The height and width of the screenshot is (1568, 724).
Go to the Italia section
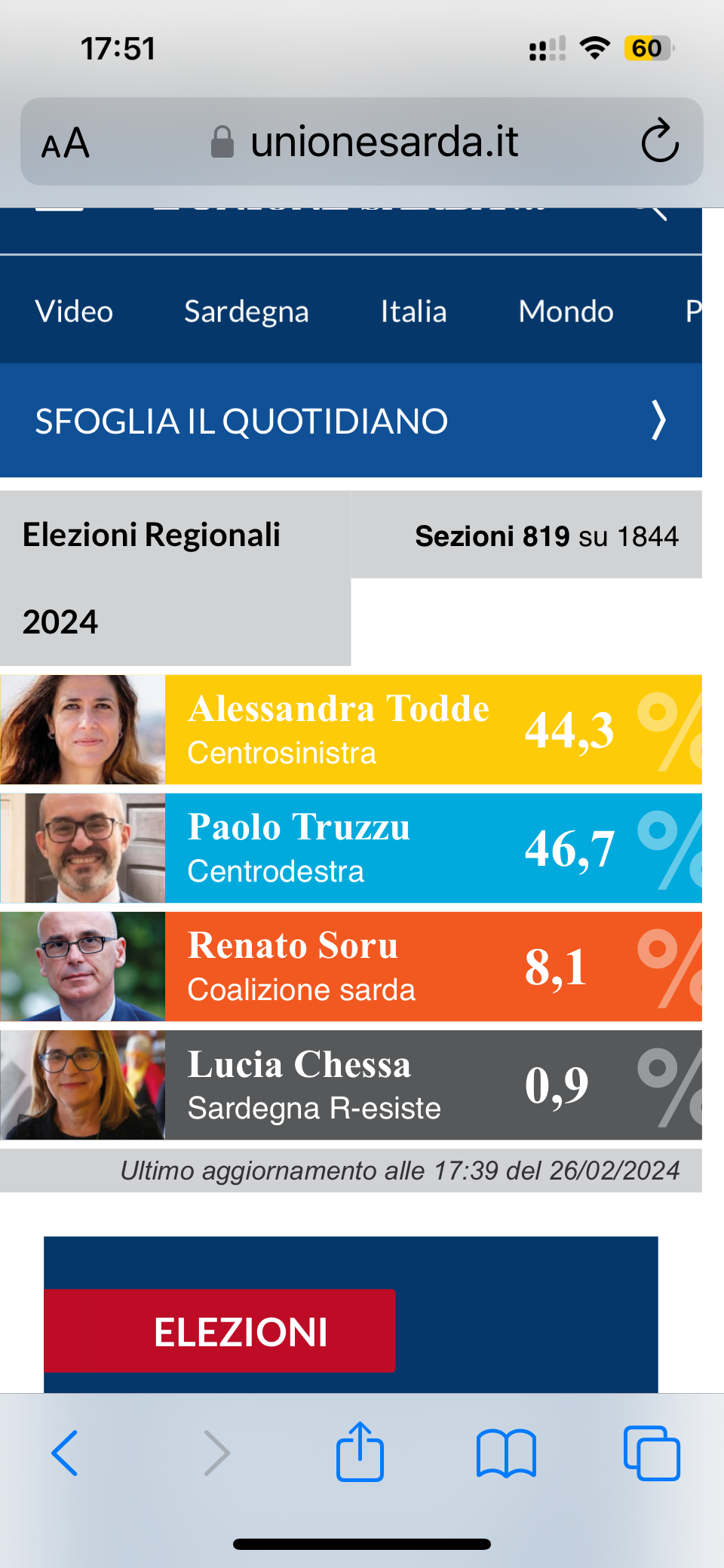(413, 311)
